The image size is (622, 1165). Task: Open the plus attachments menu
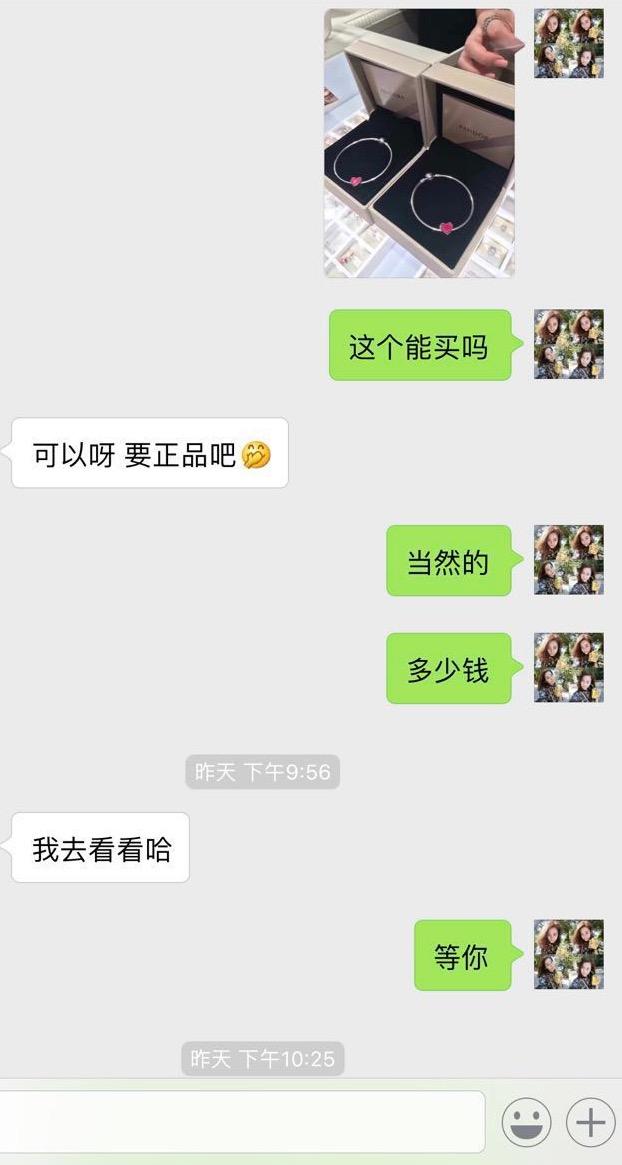[591, 1122]
